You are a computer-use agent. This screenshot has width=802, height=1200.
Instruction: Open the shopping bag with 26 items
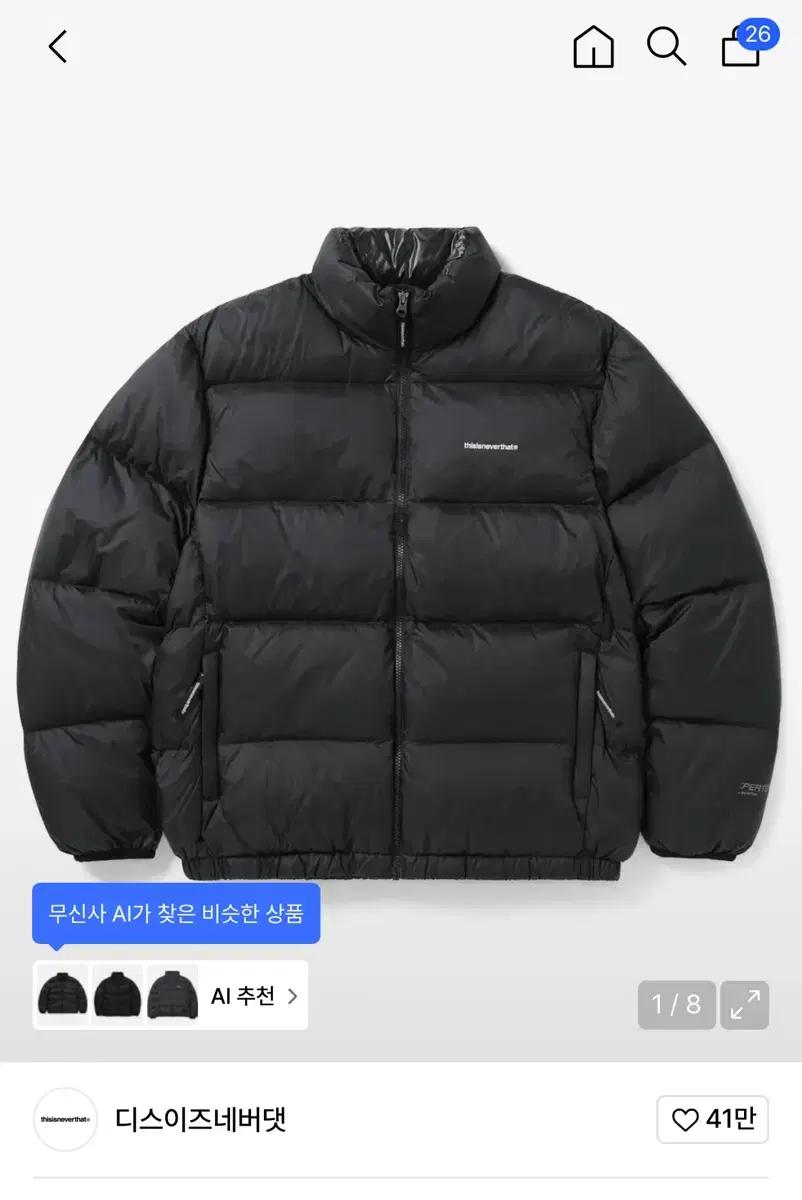[740, 52]
